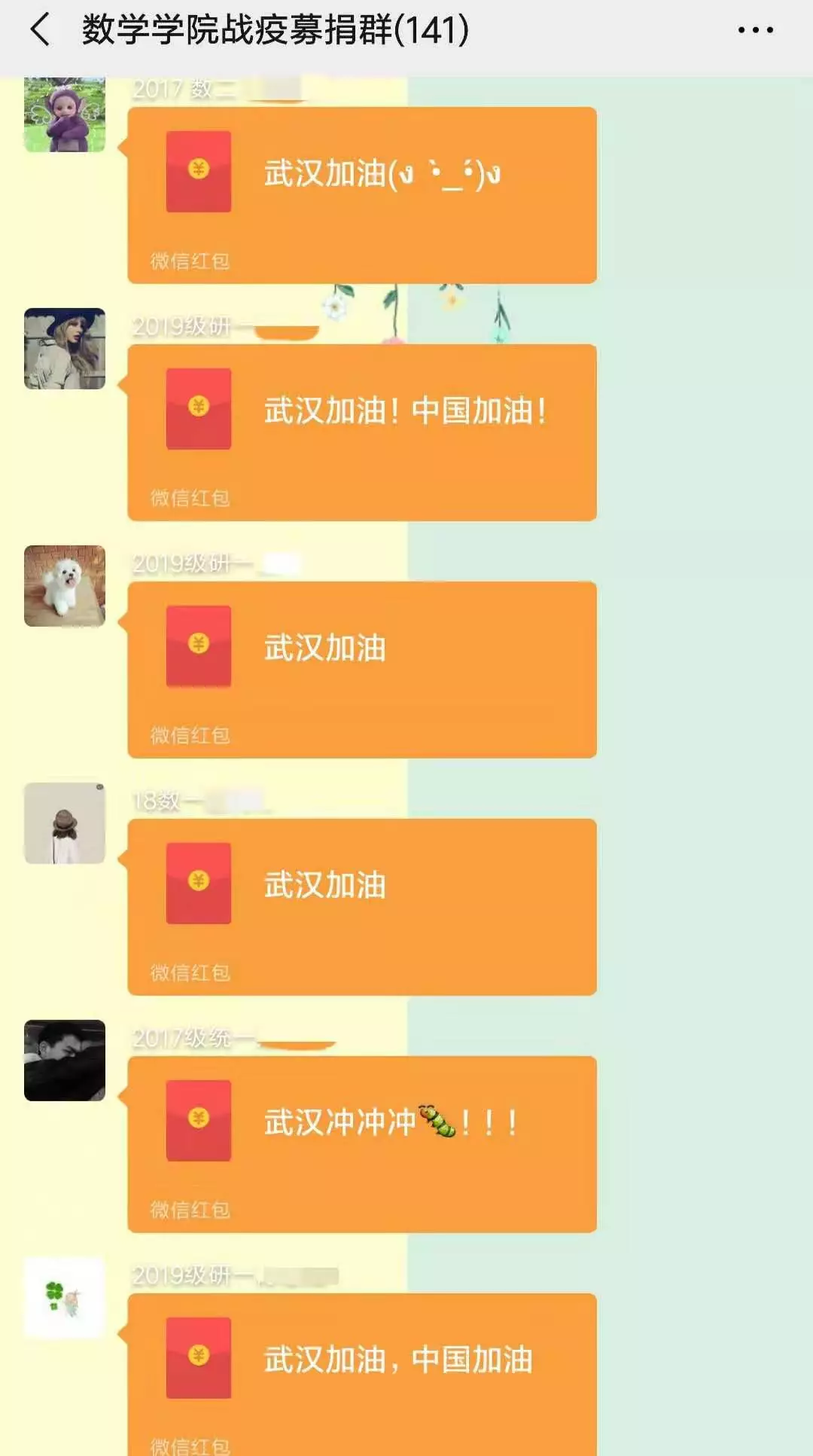
Task: Open red packet 武汉冲冲冲！！！
Action: coord(362,1144)
